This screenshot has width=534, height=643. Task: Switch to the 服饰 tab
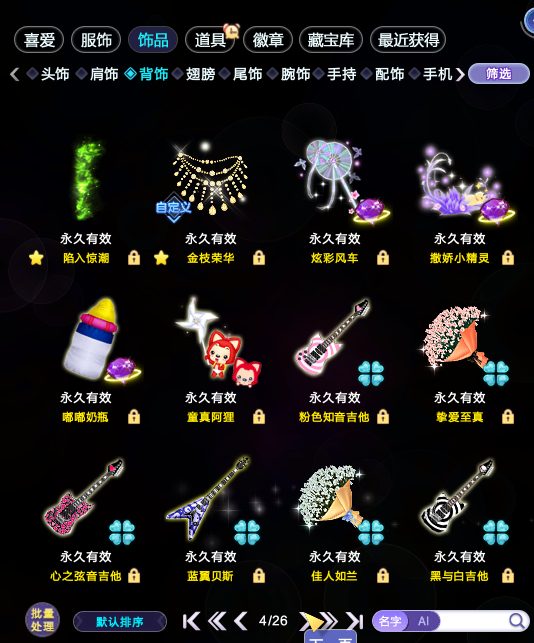(96, 40)
